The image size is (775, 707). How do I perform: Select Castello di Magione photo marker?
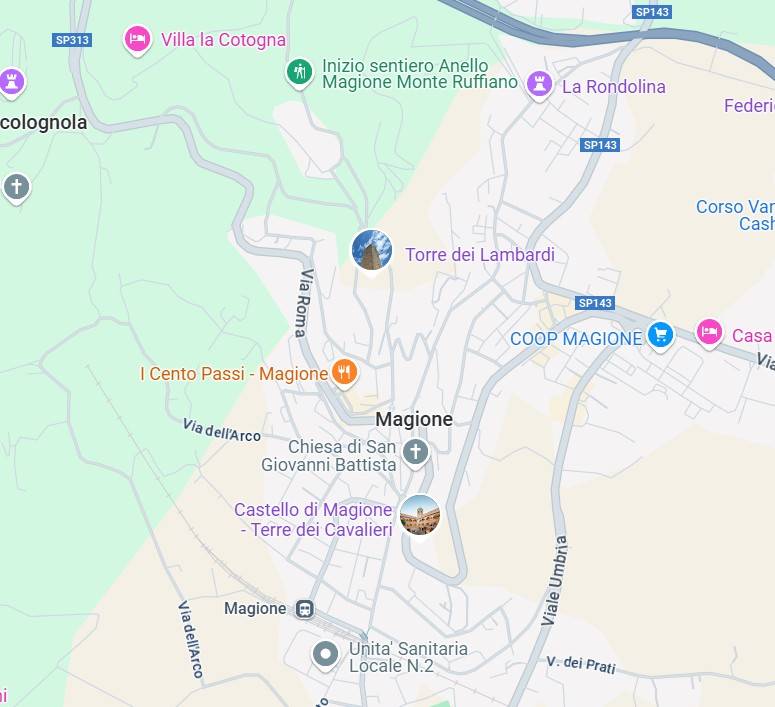[x=420, y=515]
